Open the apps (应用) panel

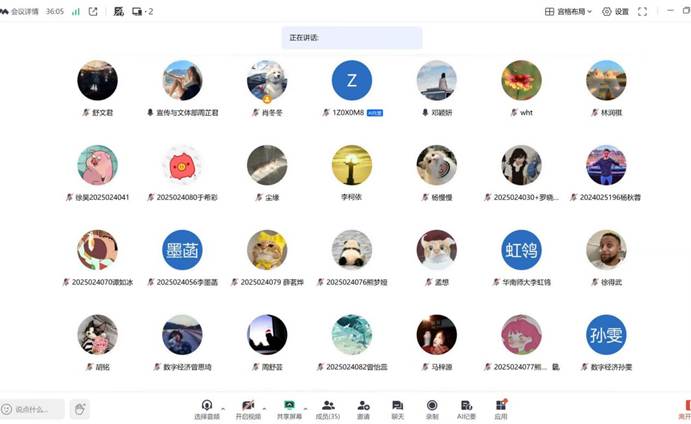pos(500,408)
